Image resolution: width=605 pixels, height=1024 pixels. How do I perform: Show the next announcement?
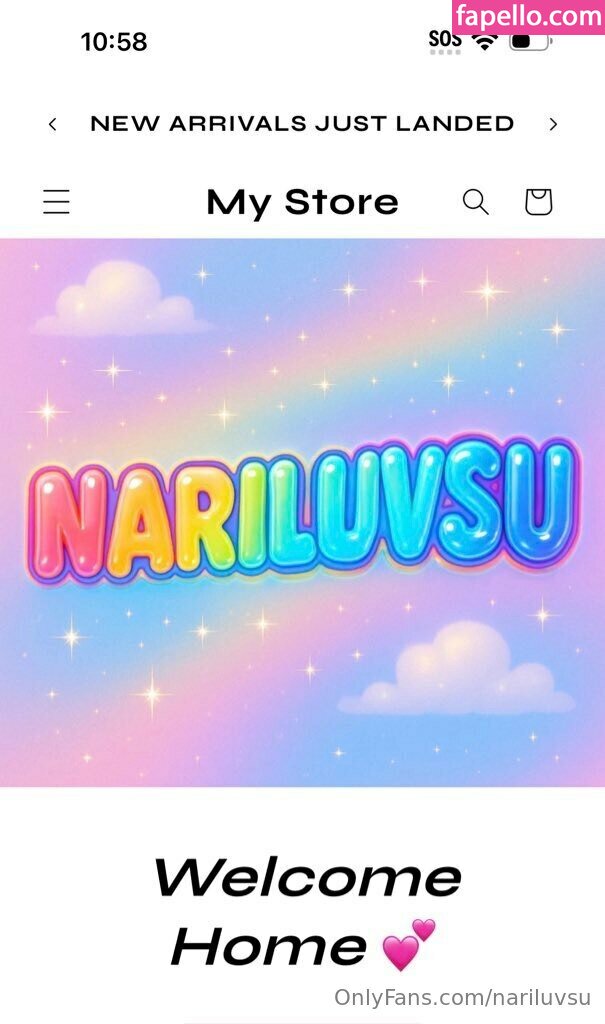pyautogui.click(x=553, y=124)
